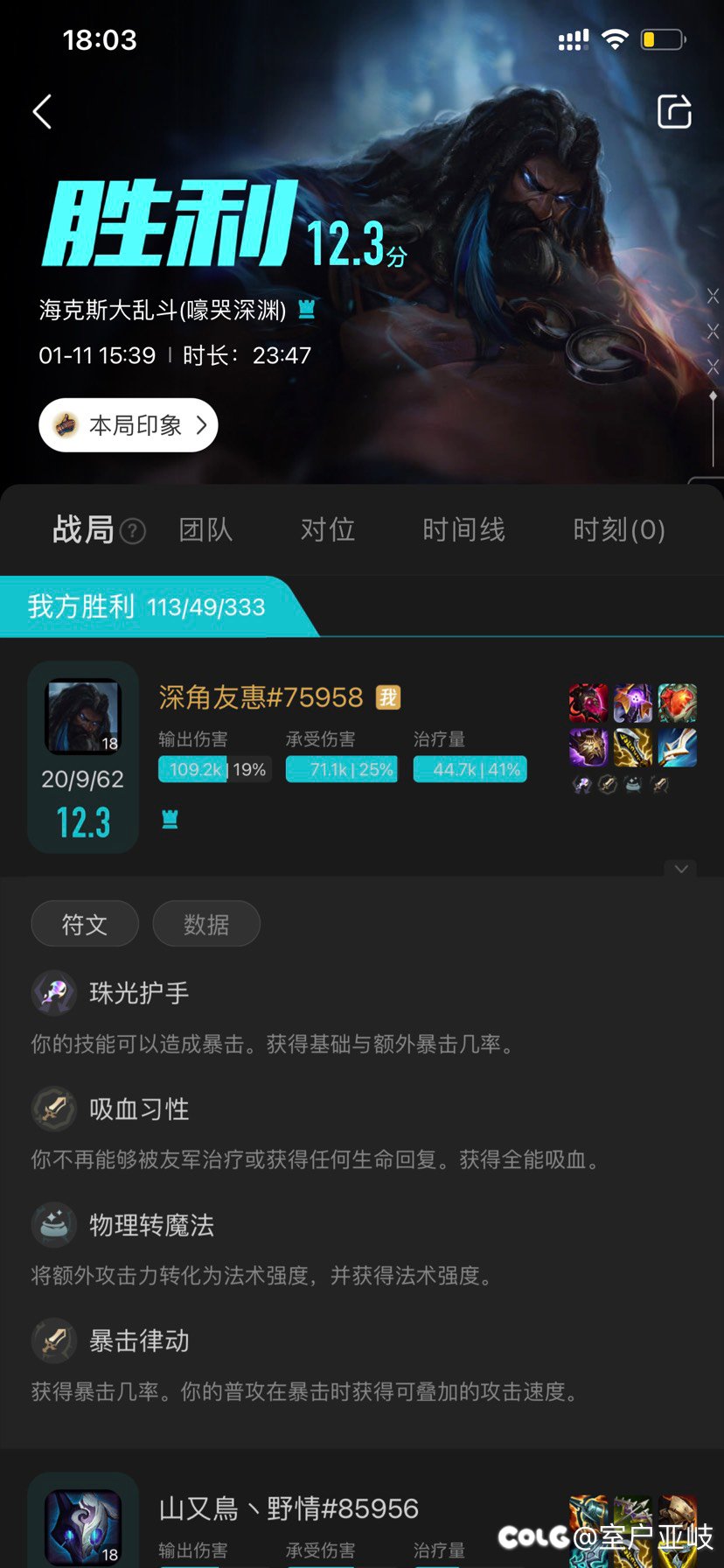Expand the 本局印象 impression panel
The height and width of the screenshot is (1568, 724).
pyautogui.click(x=128, y=425)
